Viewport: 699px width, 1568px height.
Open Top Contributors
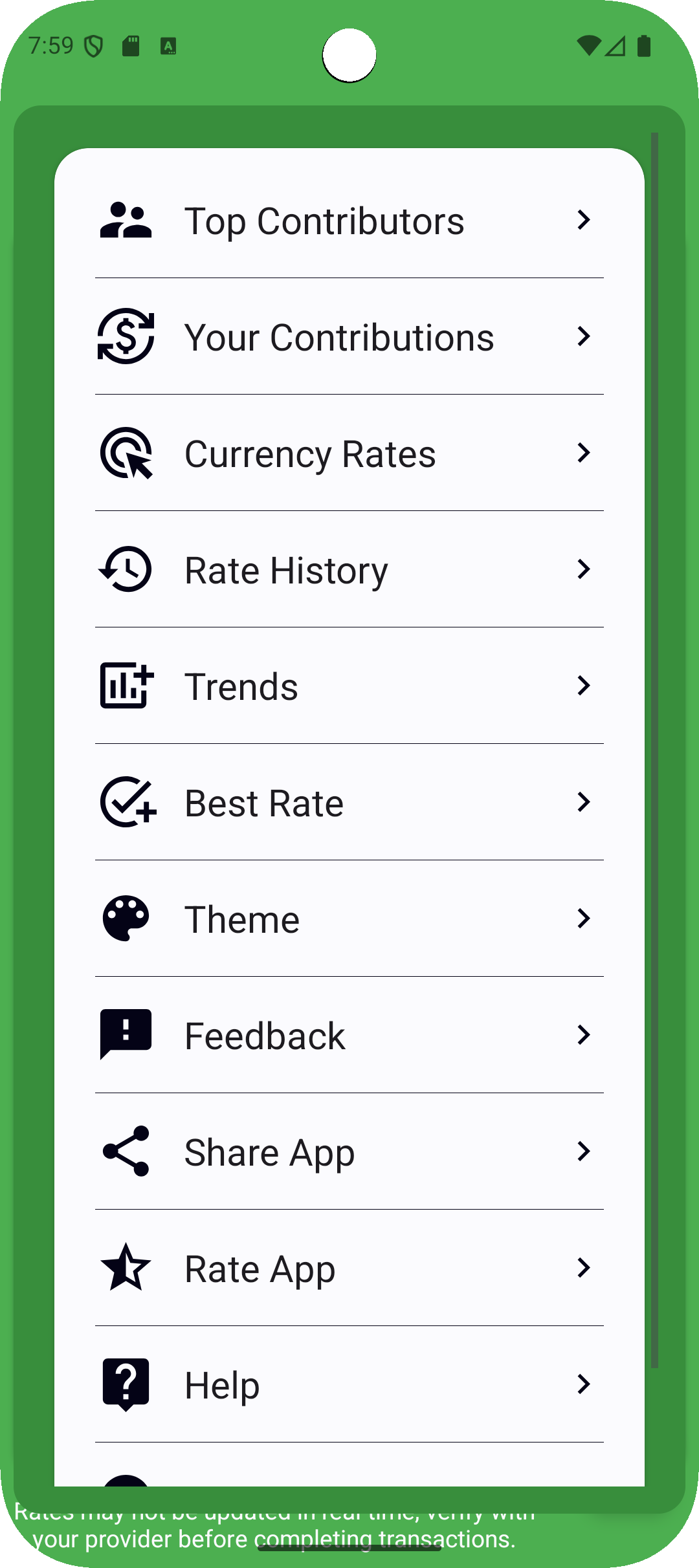(x=349, y=221)
